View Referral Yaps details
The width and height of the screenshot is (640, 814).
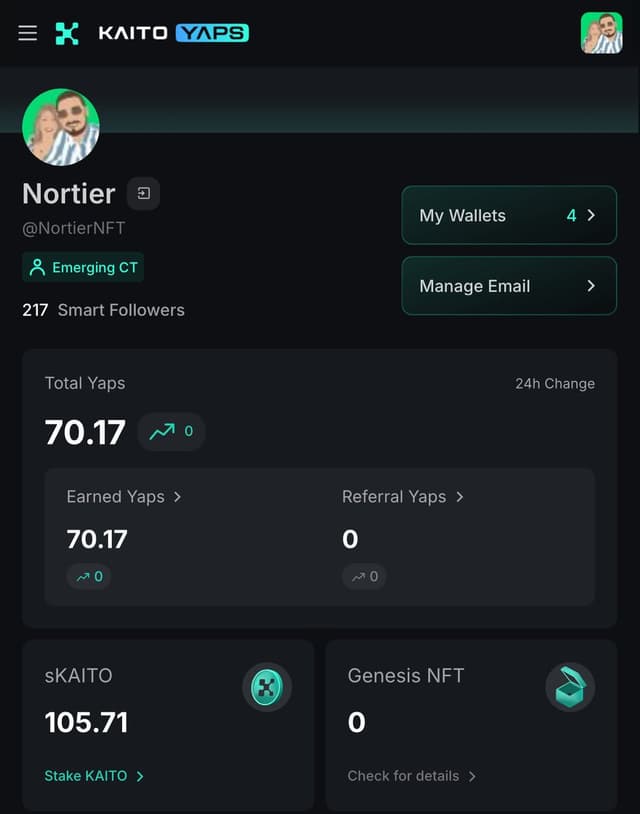402,496
